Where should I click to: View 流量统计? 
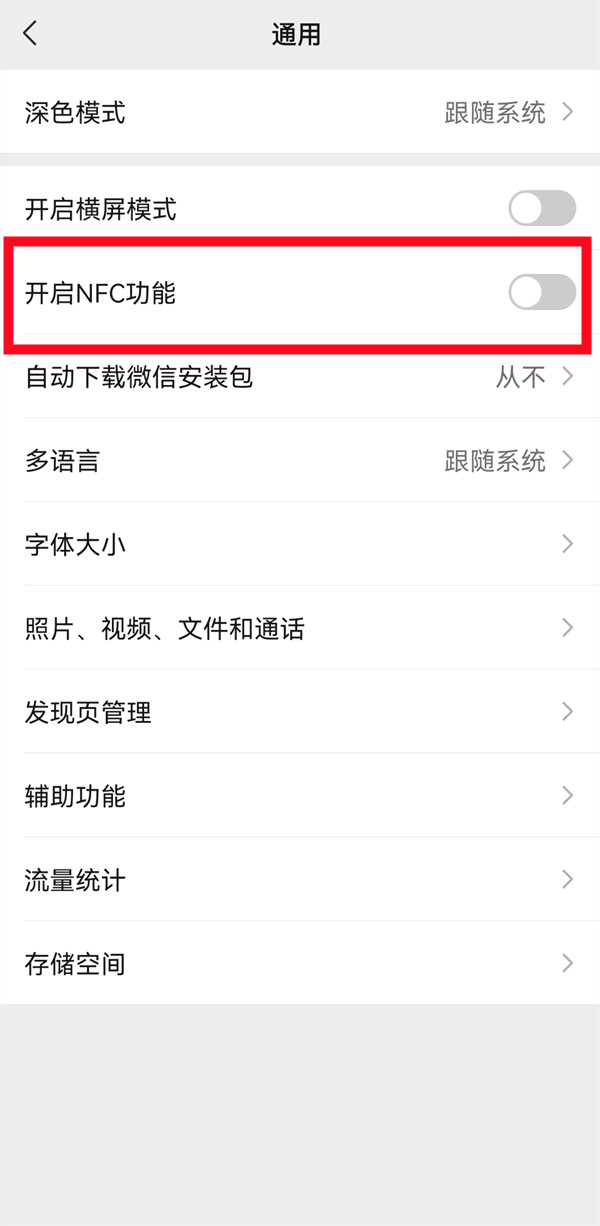click(300, 881)
